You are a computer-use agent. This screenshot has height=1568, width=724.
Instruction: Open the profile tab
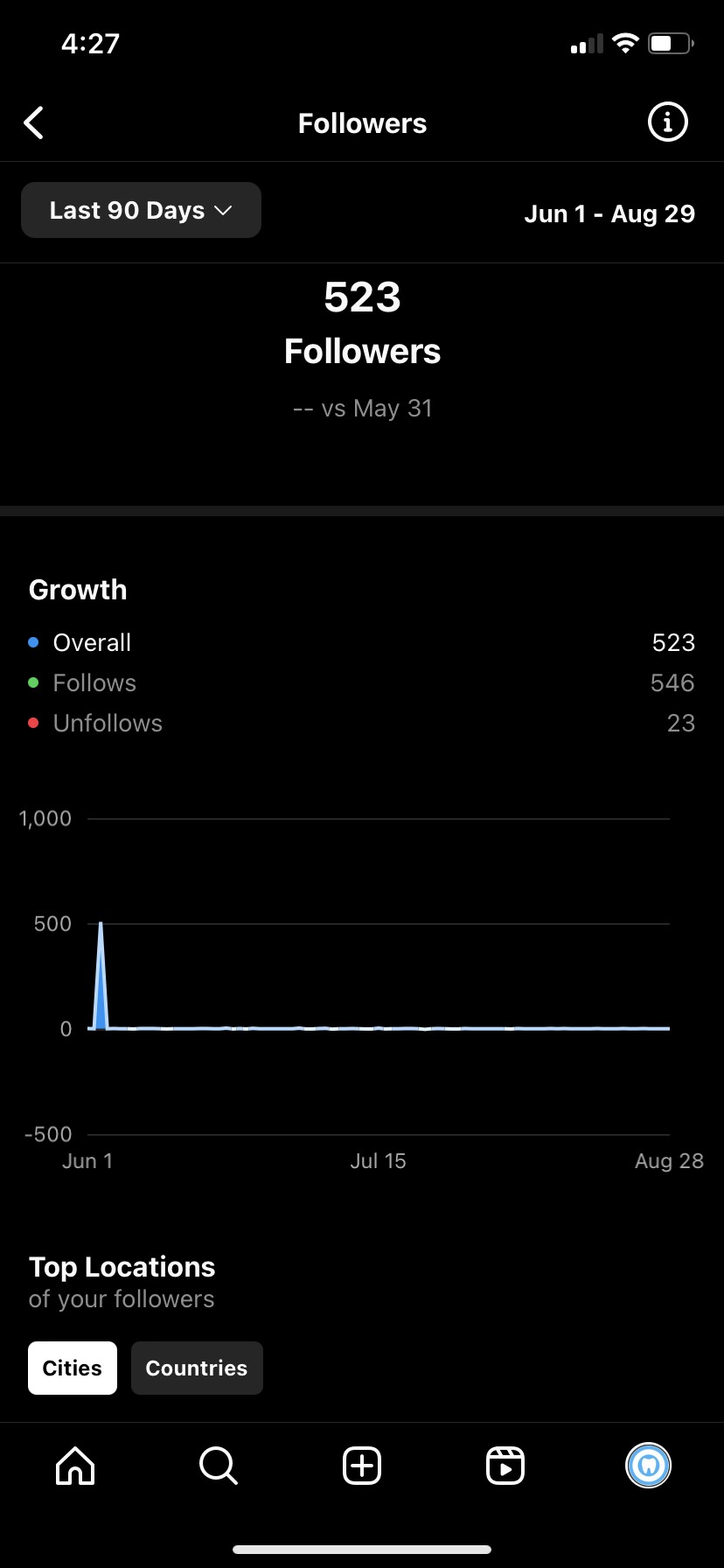648,1466
